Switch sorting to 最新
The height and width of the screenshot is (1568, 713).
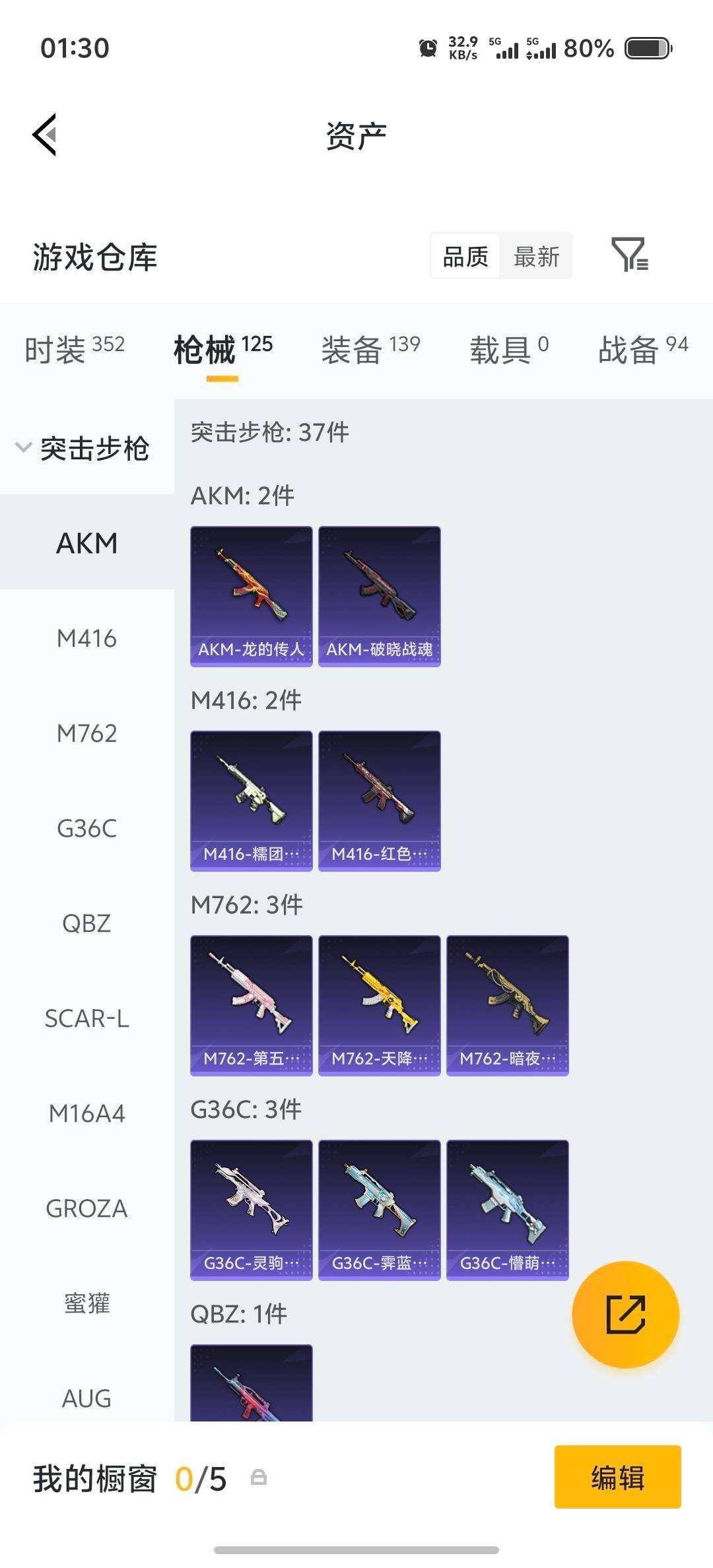(537, 256)
